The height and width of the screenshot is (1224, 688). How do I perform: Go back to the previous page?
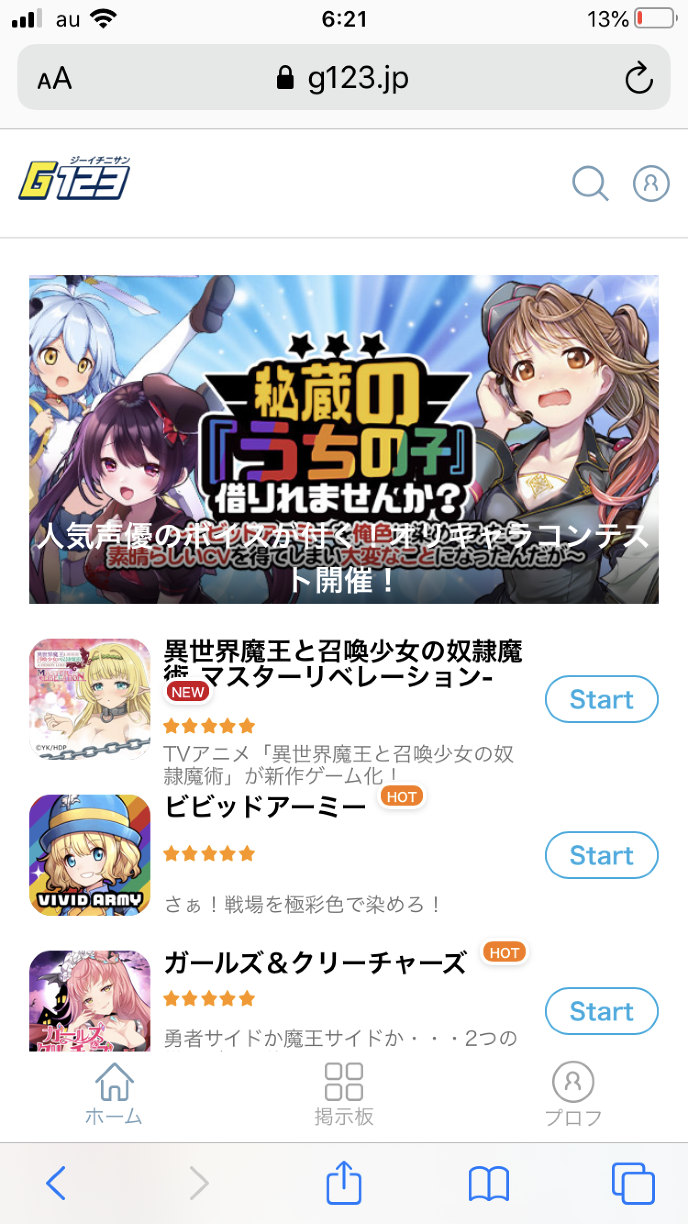57,1184
